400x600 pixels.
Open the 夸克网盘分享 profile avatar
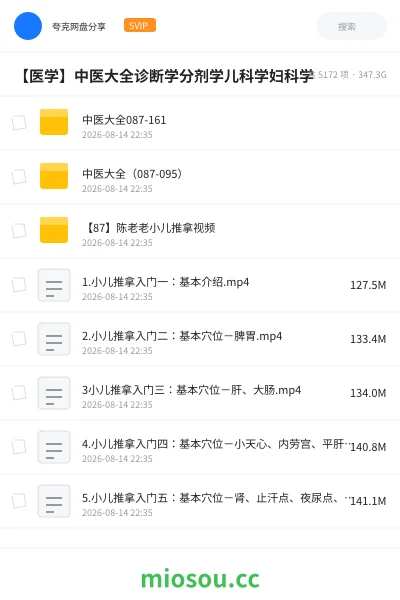point(28,26)
